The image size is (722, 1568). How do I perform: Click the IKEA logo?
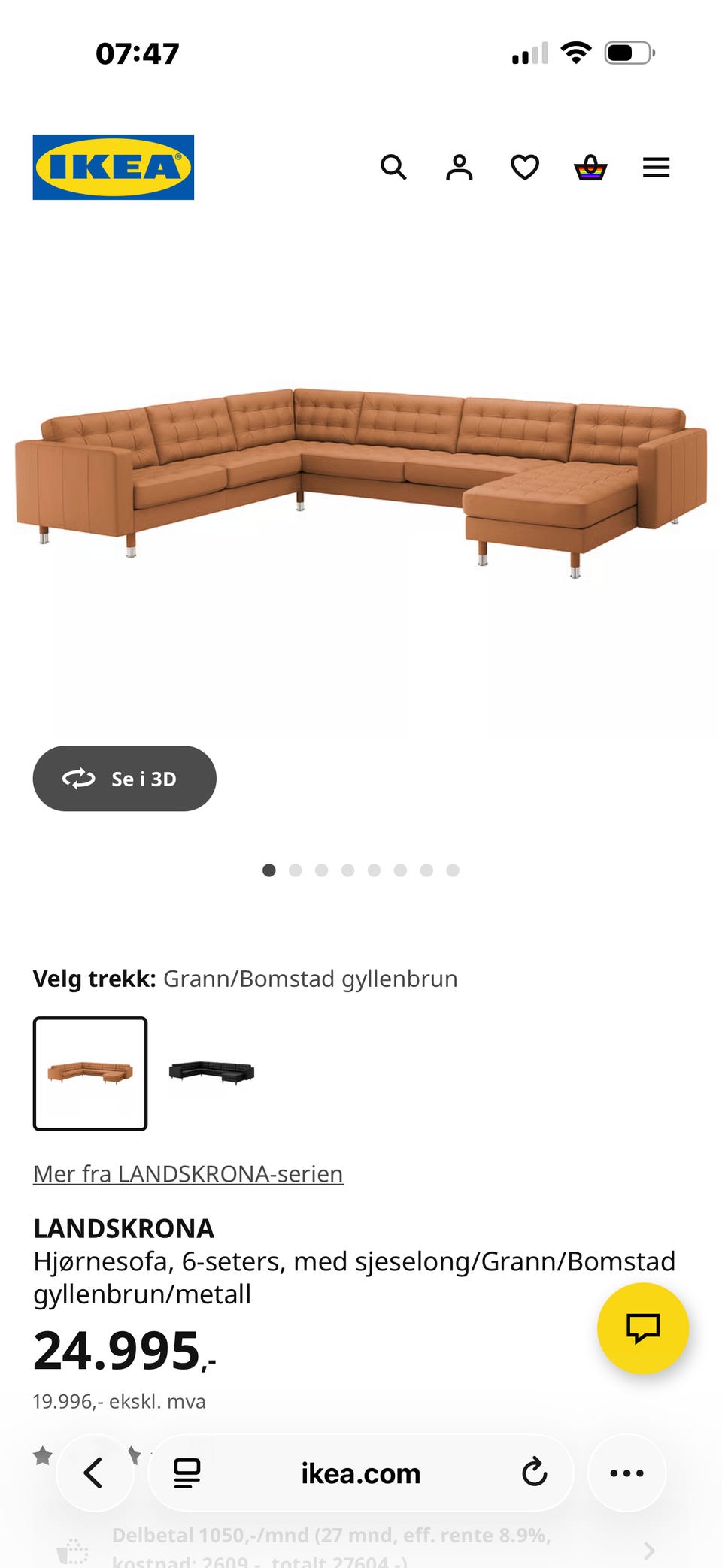[x=112, y=166]
